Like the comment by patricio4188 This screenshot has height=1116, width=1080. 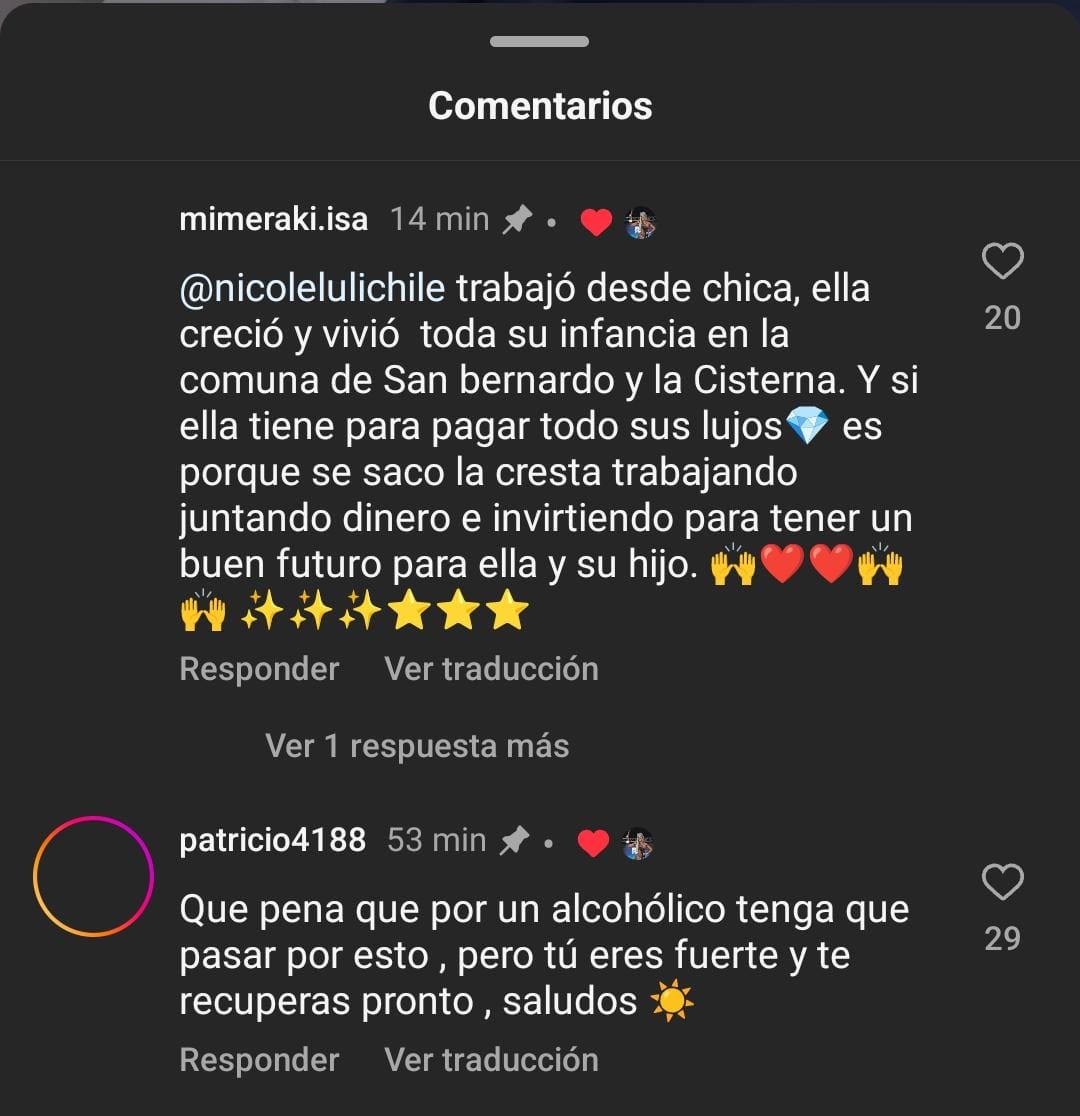coord(1002,883)
